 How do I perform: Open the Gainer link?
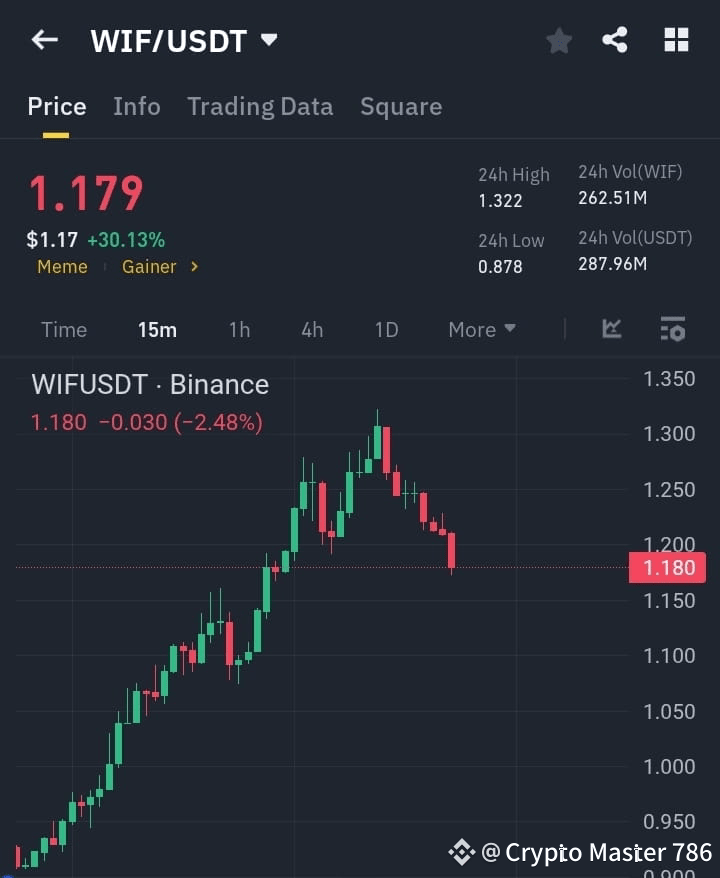tap(149, 267)
